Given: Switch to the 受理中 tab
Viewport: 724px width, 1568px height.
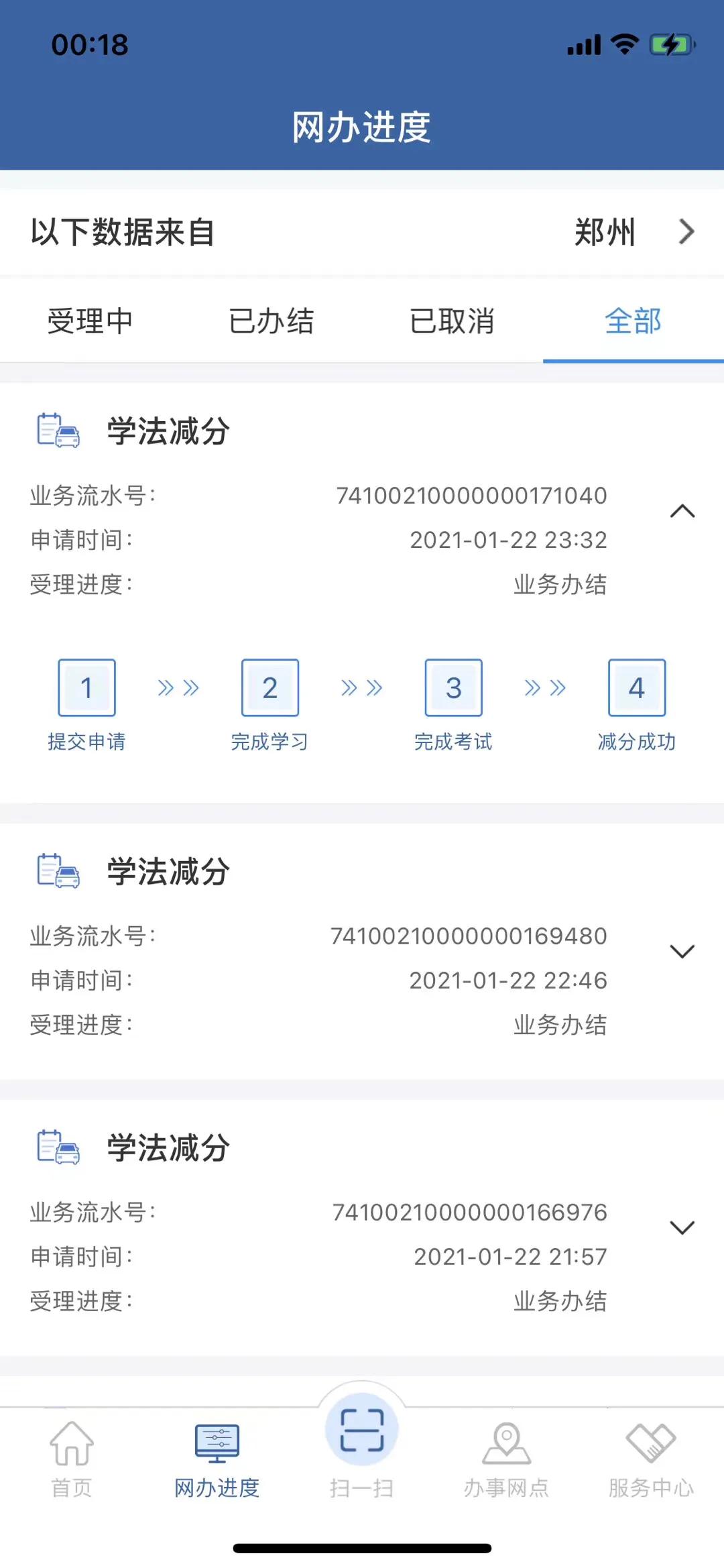Looking at the screenshot, I should coord(90,321).
